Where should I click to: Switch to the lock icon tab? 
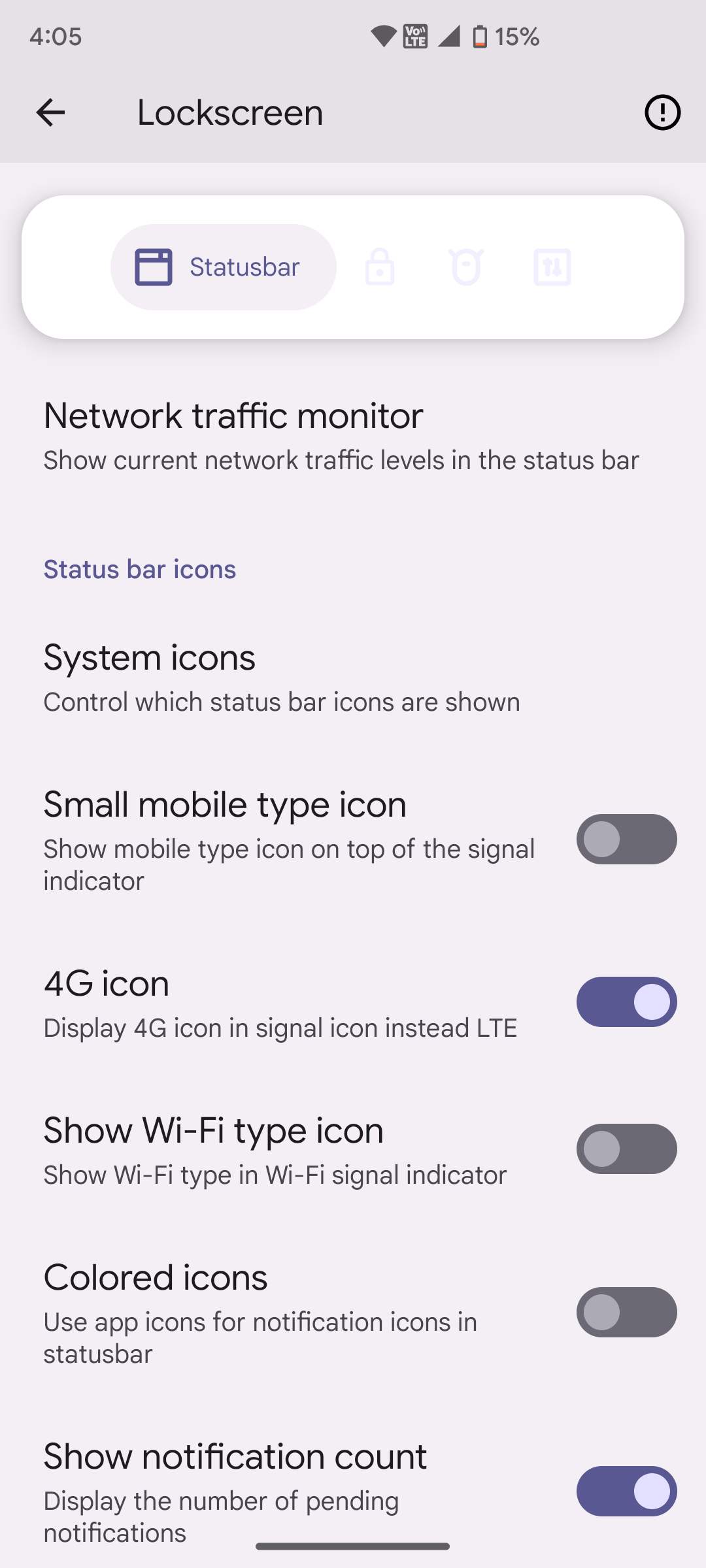[x=380, y=267]
